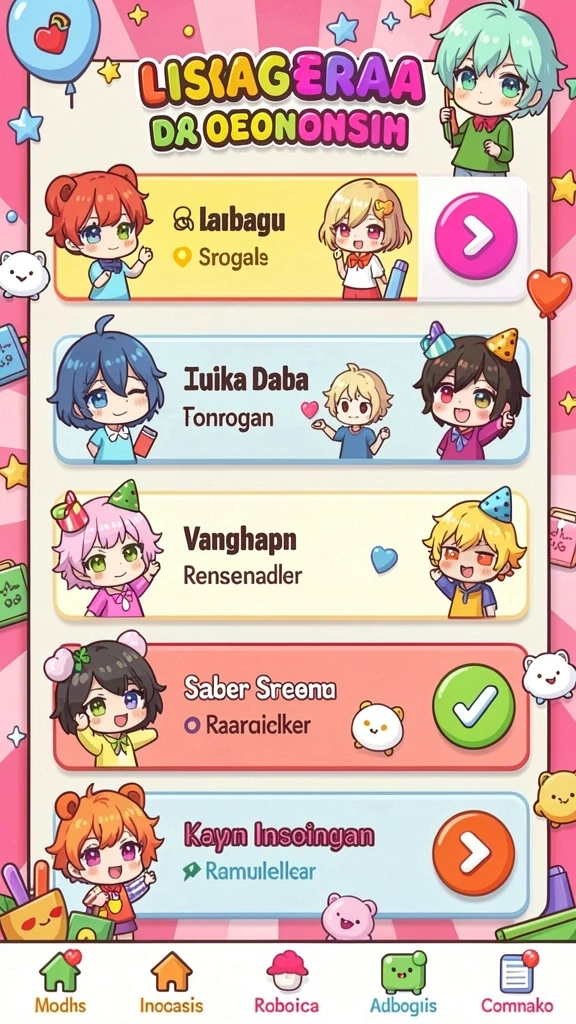Tap the pink arrow on the Iaibagu card

pyautogui.click(x=475, y=236)
